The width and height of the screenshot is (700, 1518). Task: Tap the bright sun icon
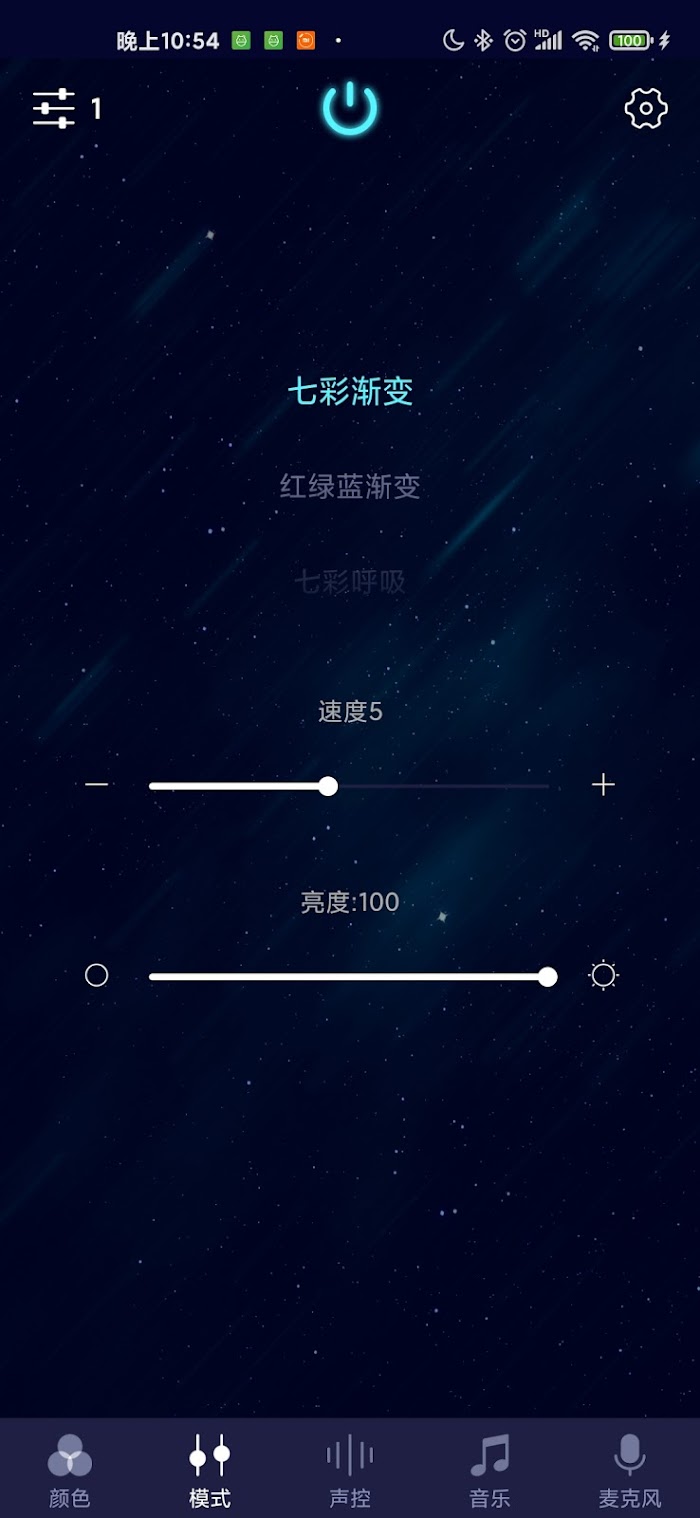pos(603,975)
